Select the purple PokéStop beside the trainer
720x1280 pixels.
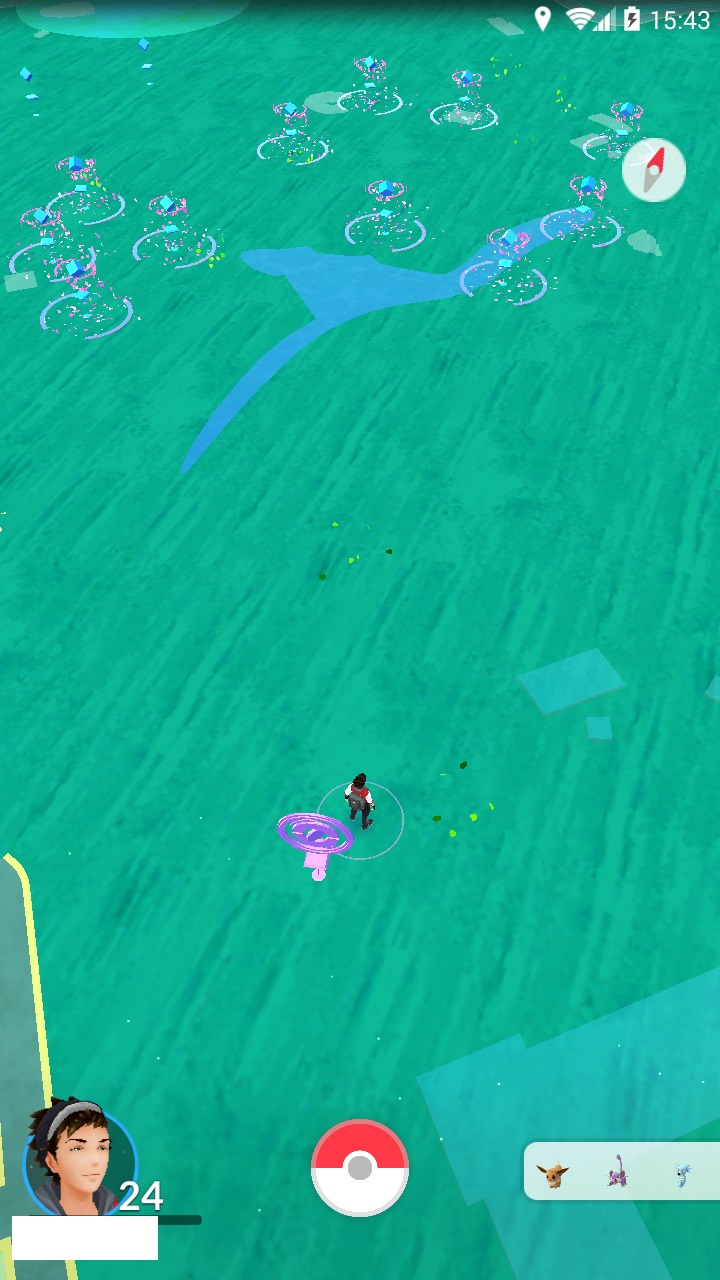315,835
